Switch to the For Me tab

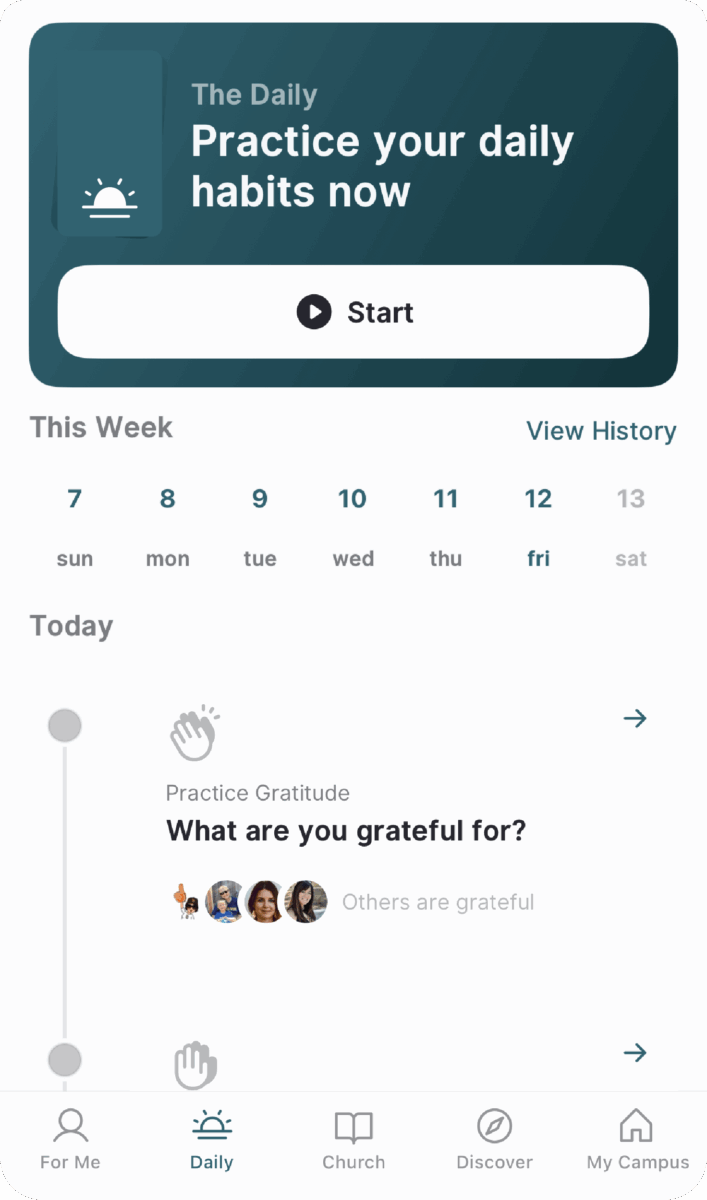[x=70, y=1140]
